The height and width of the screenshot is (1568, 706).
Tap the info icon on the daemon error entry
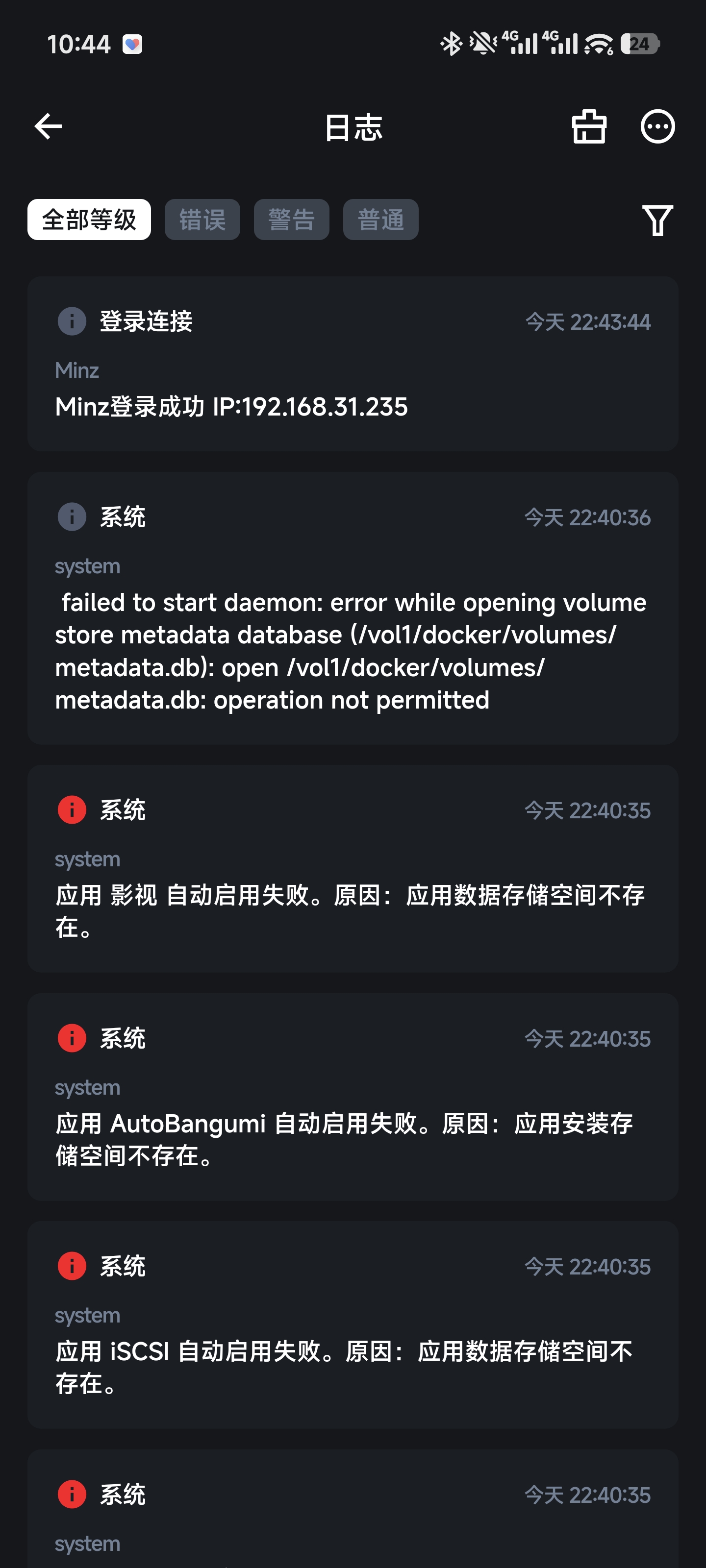(x=71, y=518)
